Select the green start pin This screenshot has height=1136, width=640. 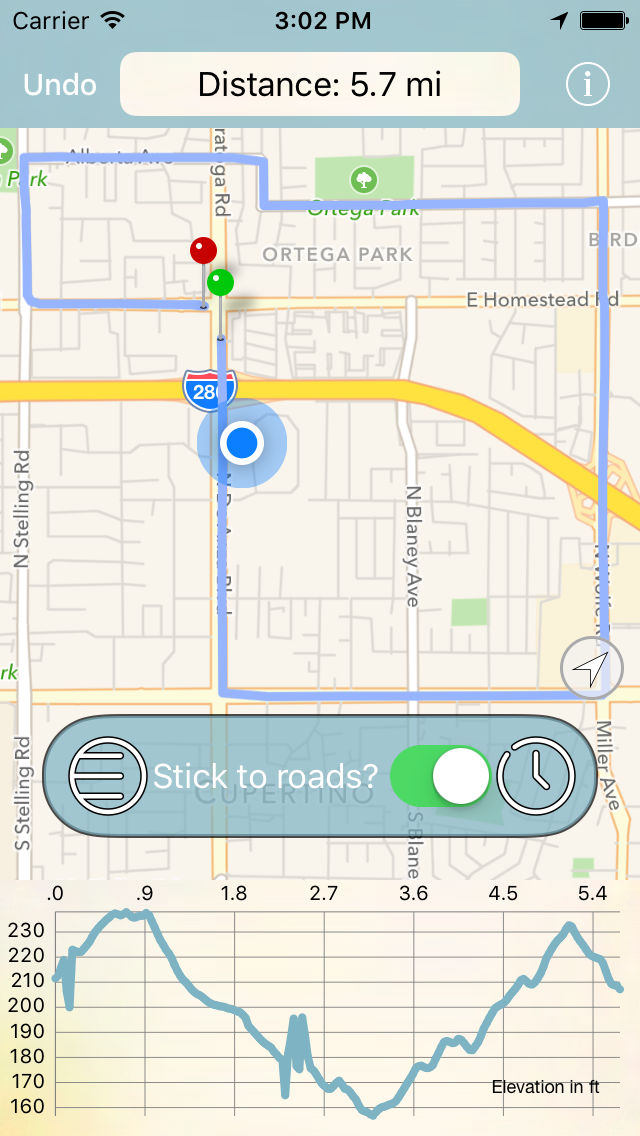tap(221, 283)
